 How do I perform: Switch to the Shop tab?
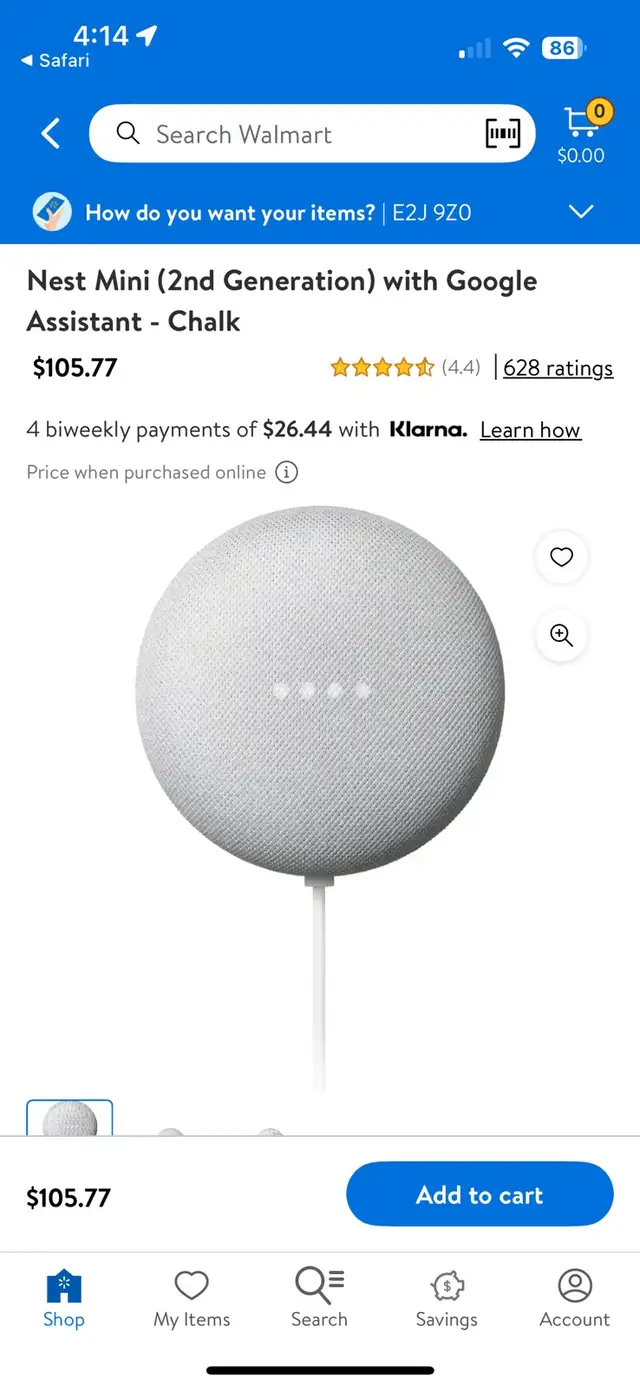click(64, 1298)
